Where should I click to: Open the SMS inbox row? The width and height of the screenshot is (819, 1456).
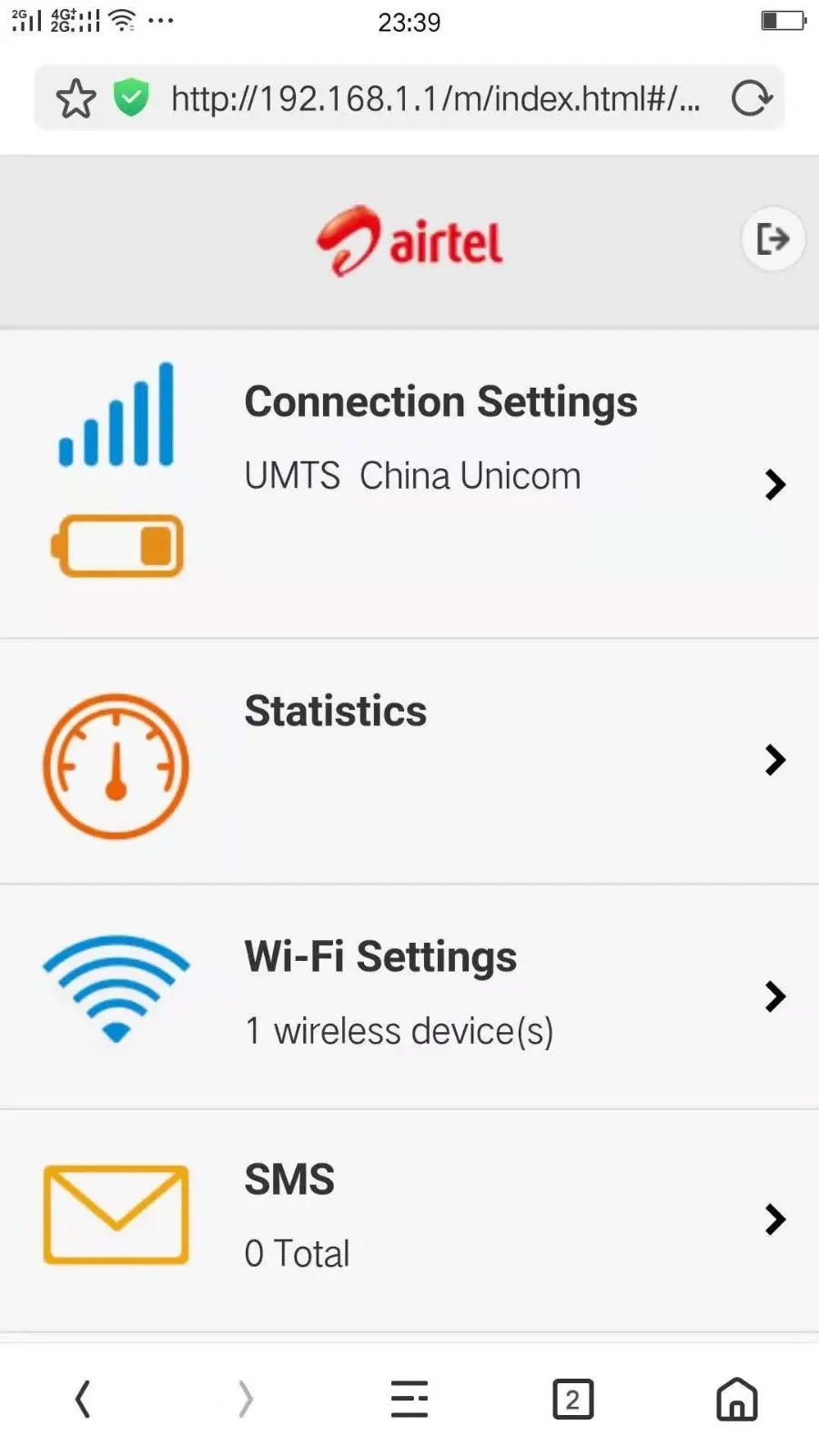pos(409,1220)
